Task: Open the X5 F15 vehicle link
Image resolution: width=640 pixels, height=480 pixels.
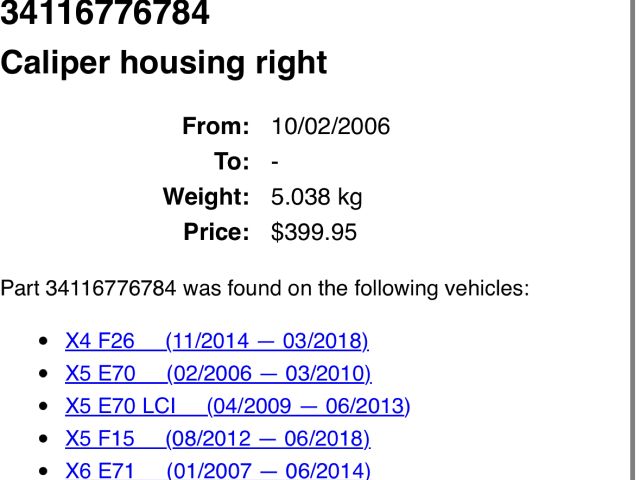Action: (x=217, y=438)
